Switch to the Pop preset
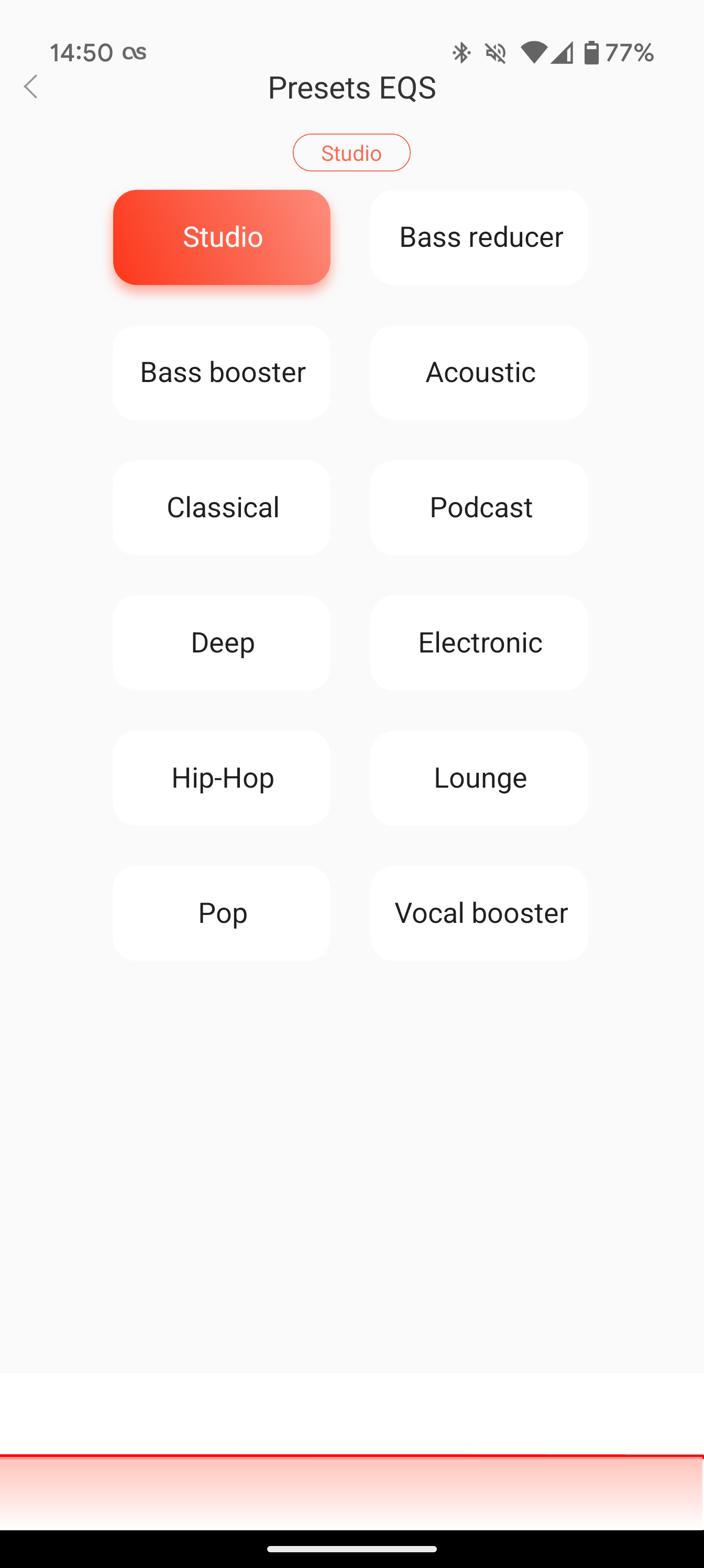This screenshot has width=704, height=1568. (222, 913)
